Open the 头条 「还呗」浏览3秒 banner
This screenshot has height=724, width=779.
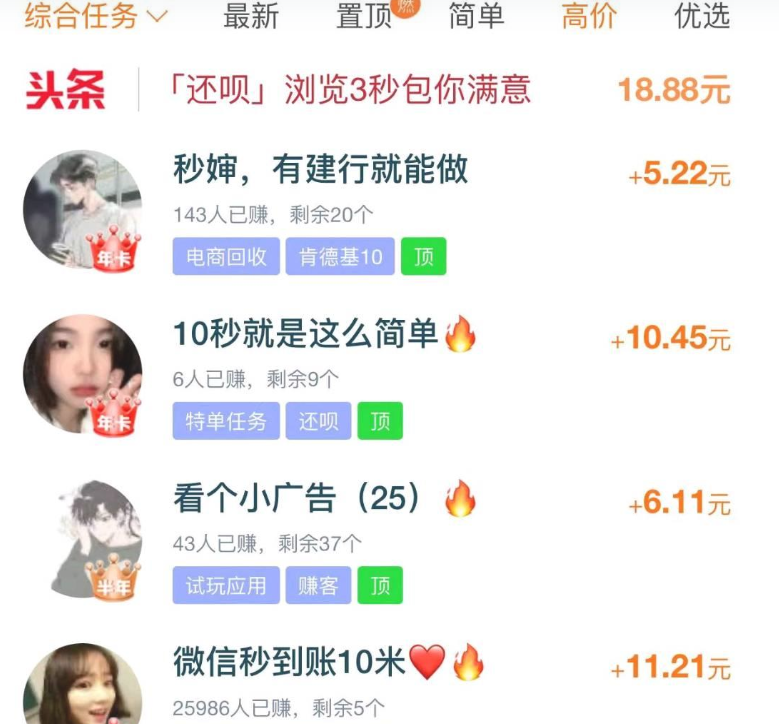352,90
